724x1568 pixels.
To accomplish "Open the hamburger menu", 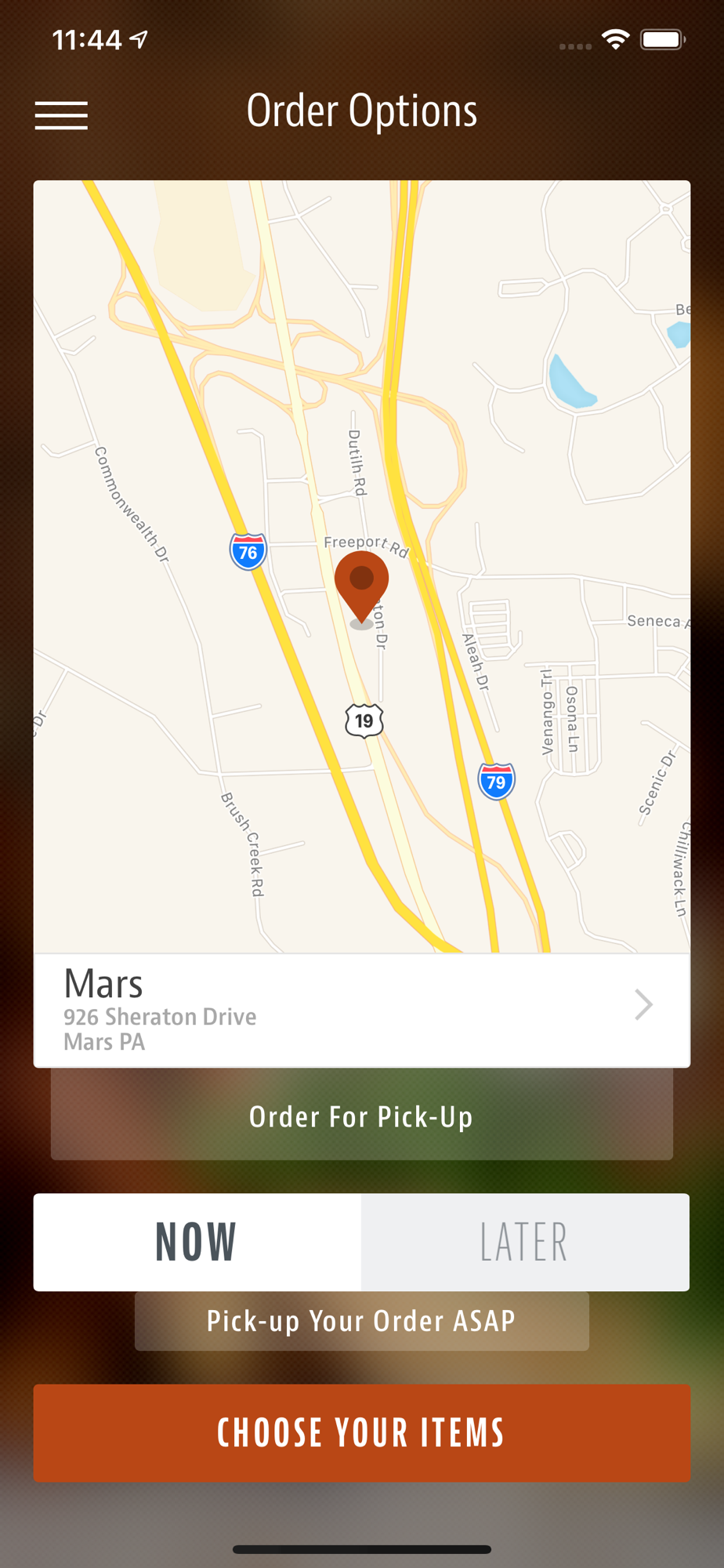I will [61, 115].
